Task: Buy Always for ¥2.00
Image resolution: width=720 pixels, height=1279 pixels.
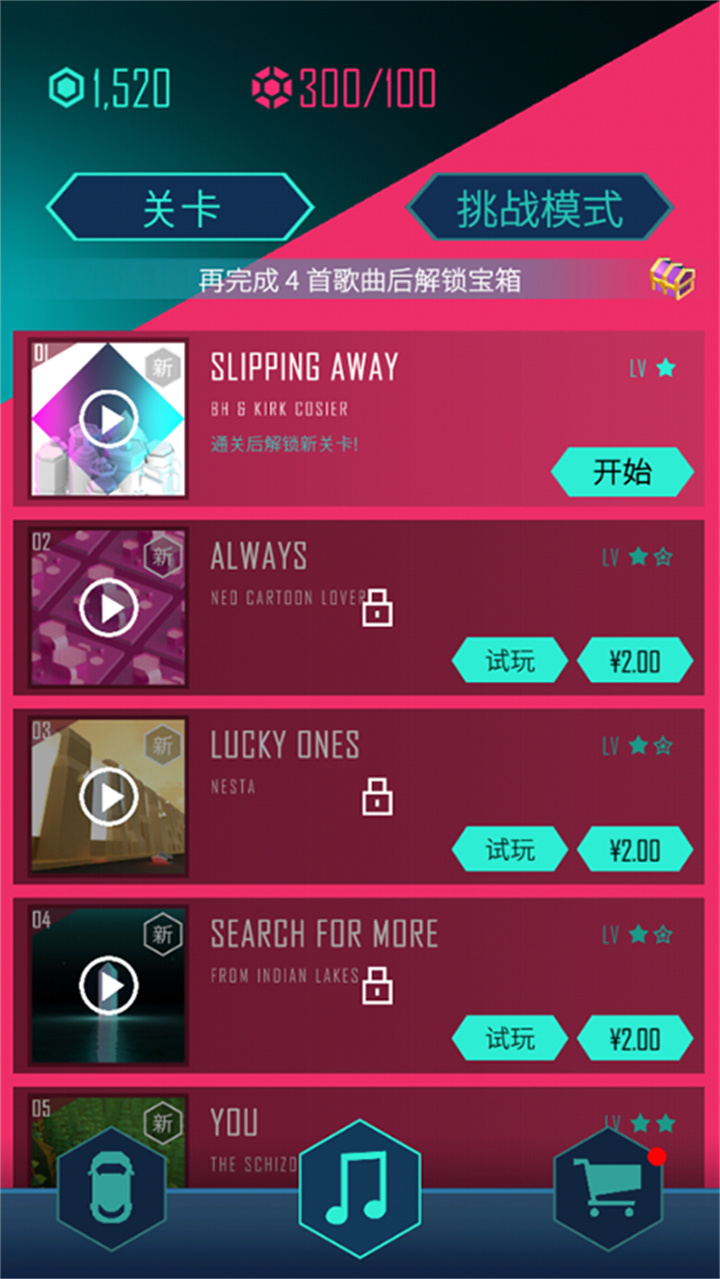Action: [x=635, y=661]
